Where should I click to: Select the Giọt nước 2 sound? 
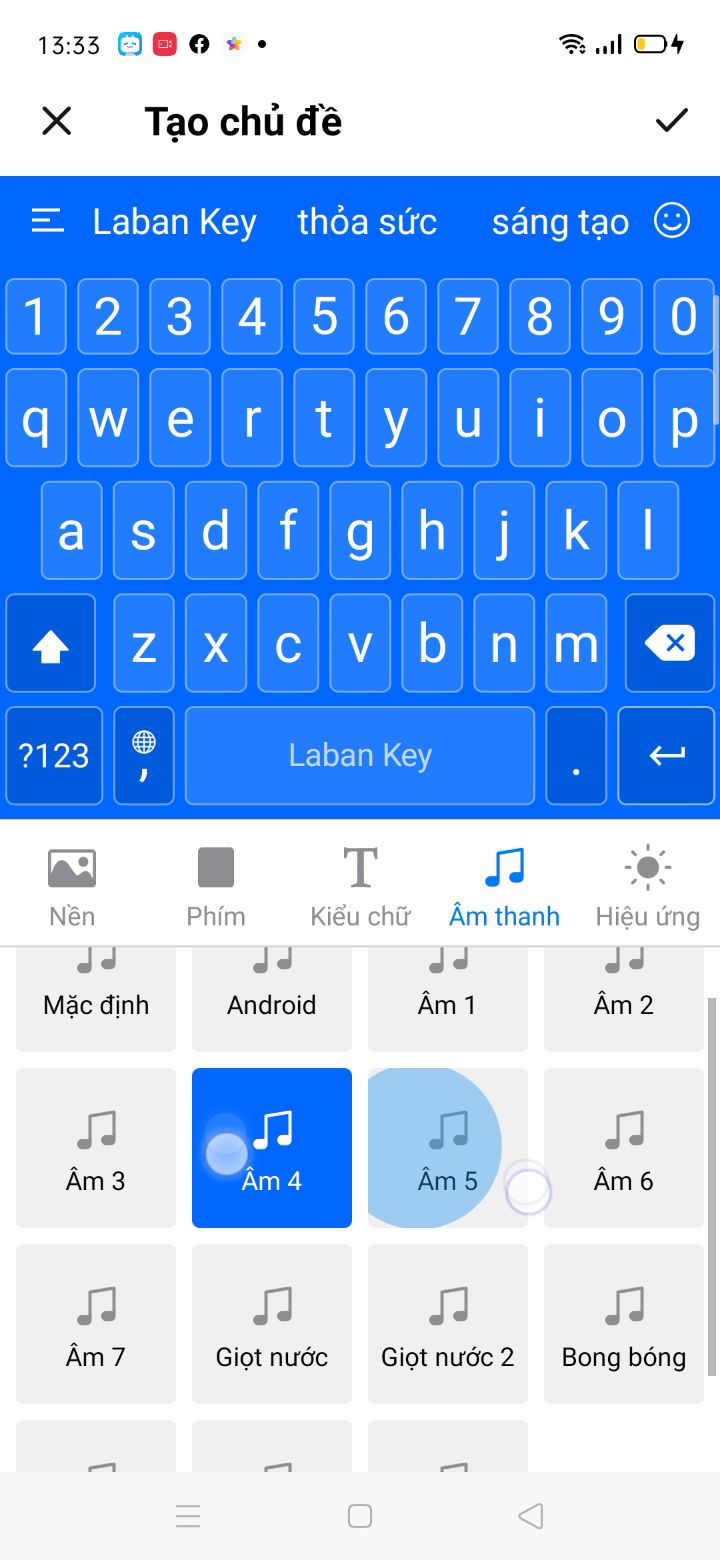[448, 1324]
